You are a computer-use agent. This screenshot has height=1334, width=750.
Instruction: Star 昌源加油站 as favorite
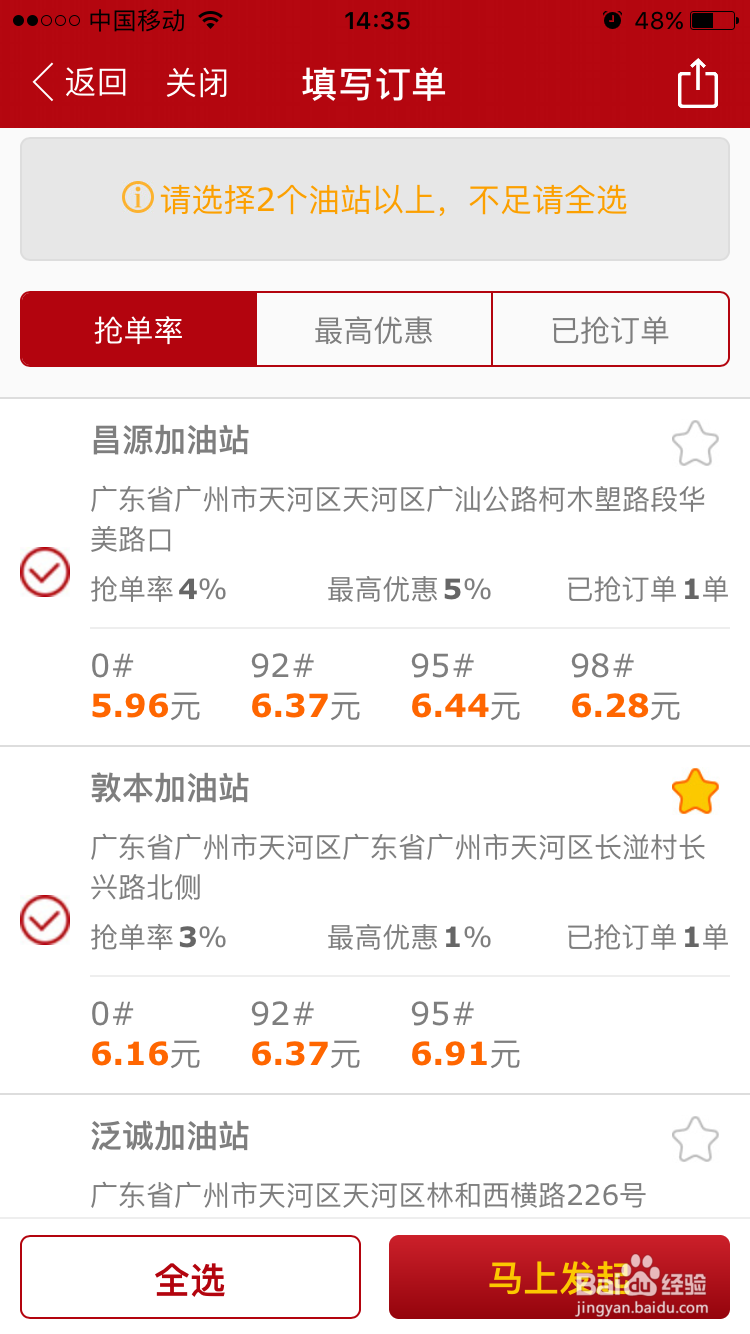[694, 442]
